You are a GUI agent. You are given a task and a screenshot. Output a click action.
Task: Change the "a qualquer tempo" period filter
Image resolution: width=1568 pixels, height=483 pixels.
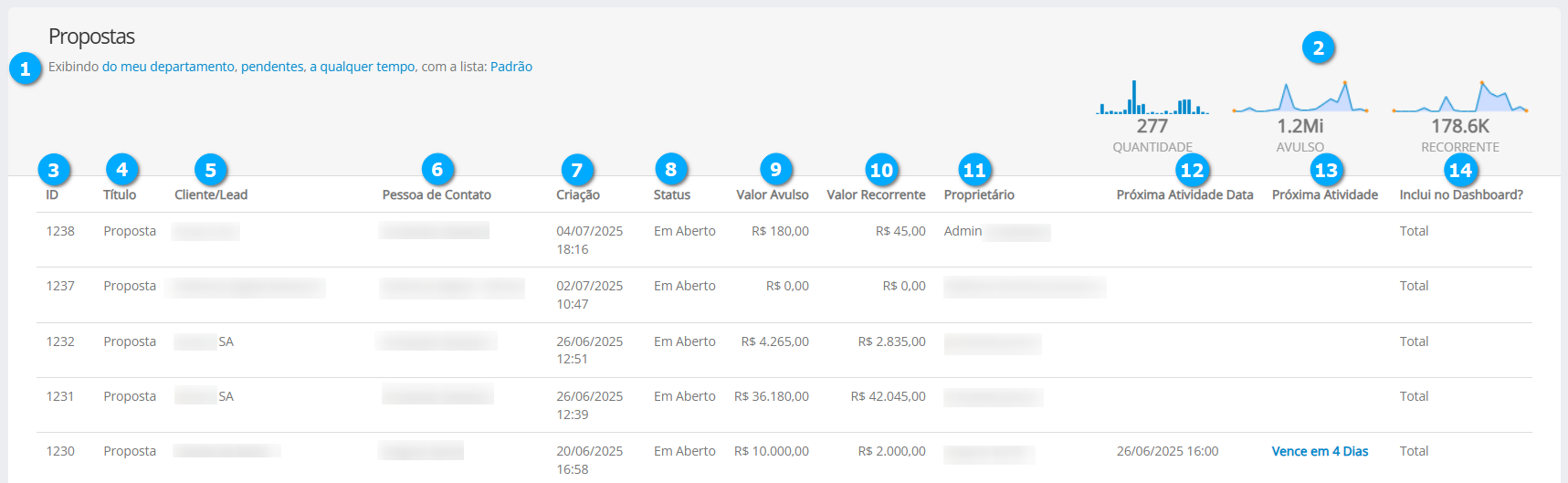tap(363, 67)
